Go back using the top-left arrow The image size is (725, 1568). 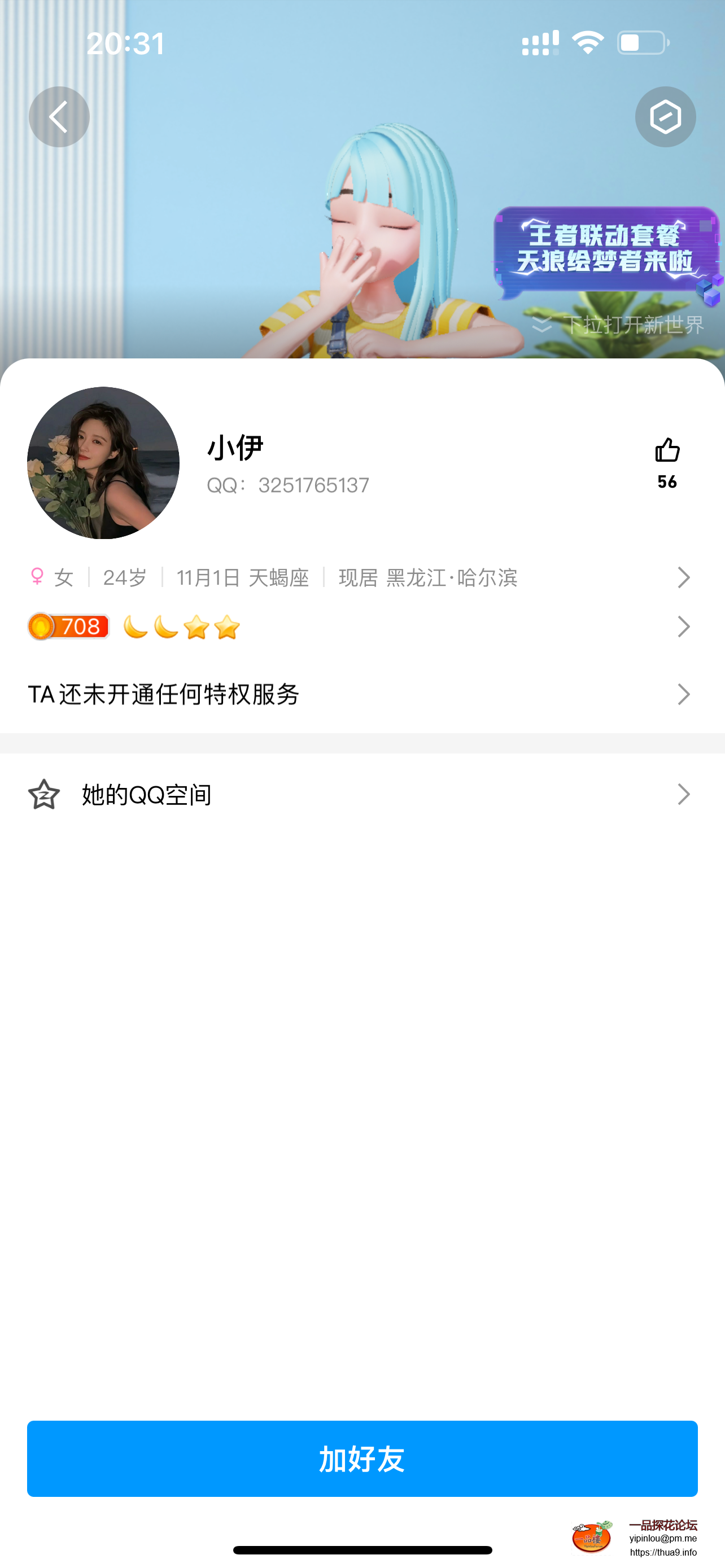59,117
